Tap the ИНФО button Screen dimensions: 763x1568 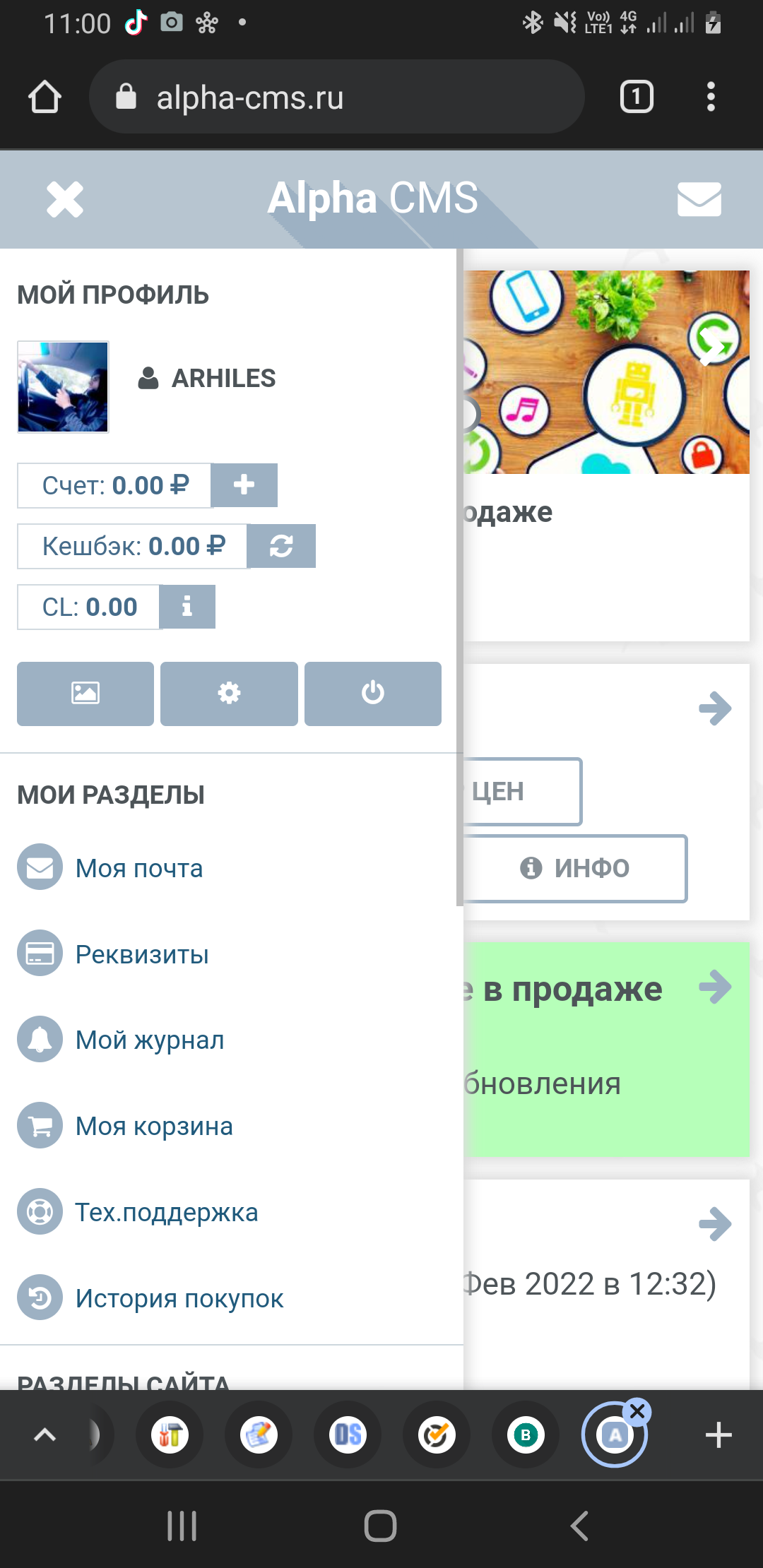coord(576,868)
